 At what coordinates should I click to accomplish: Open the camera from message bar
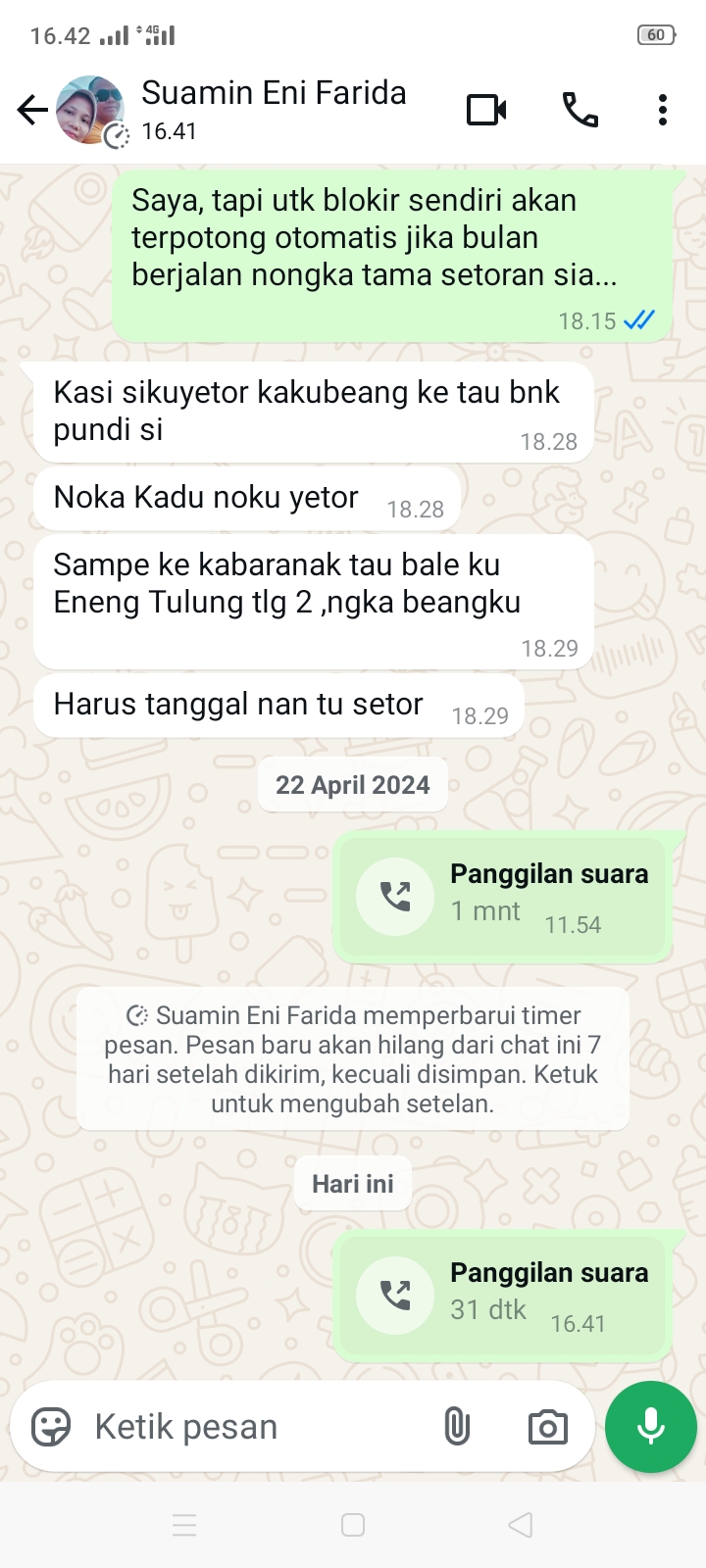pos(547,1427)
